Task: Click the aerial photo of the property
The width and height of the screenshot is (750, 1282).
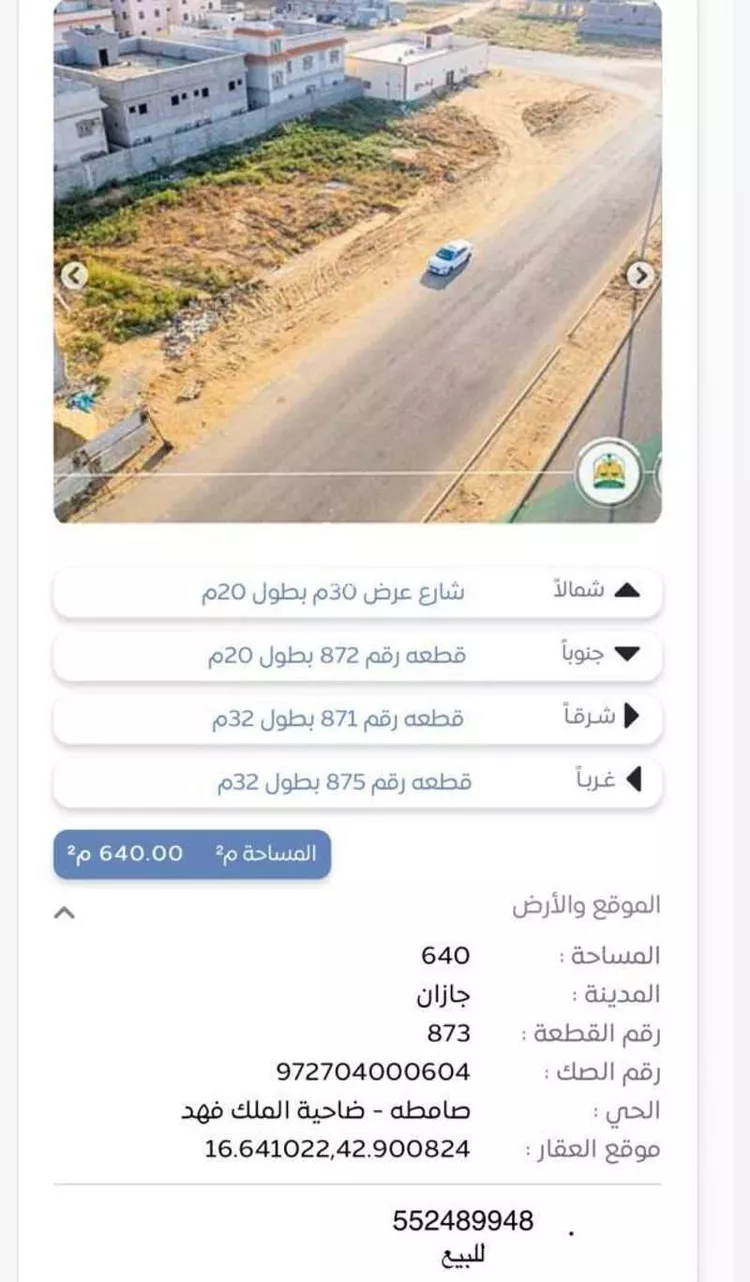Action: pyautogui.click(x=360, y=260)
